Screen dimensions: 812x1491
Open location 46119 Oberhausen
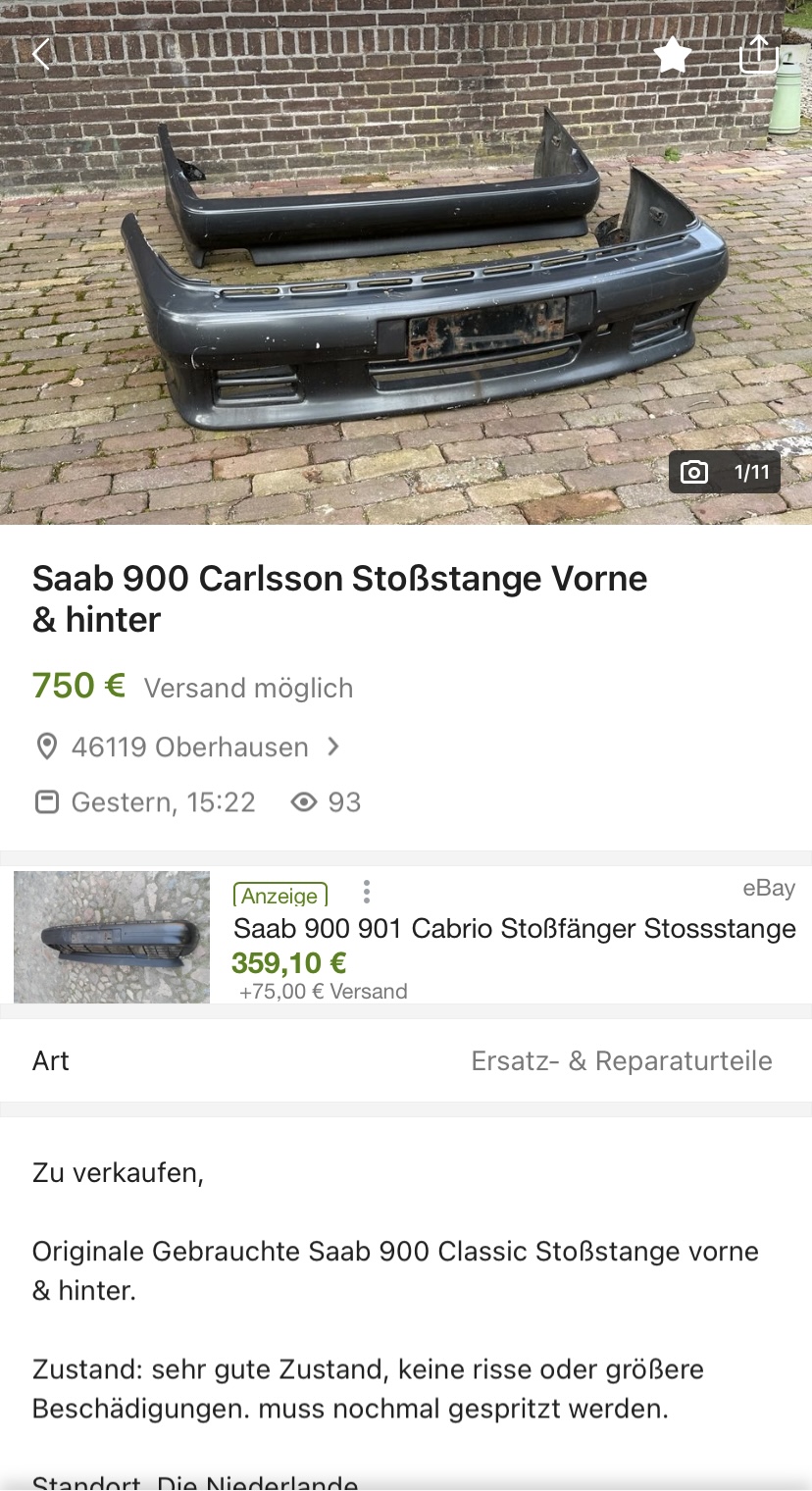pos(188,747)
